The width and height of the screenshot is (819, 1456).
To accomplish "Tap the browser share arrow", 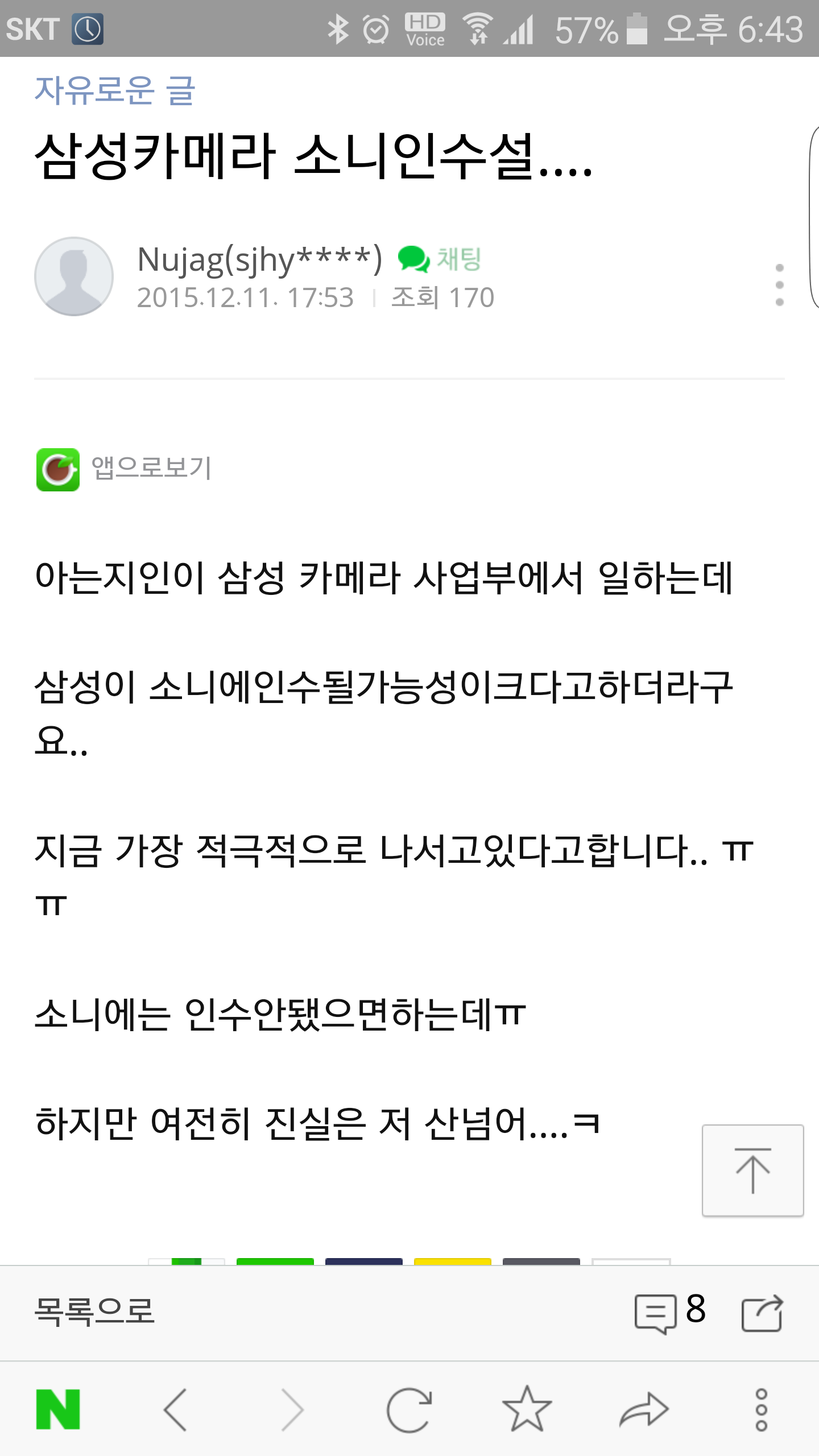I will click(644, 1409).
